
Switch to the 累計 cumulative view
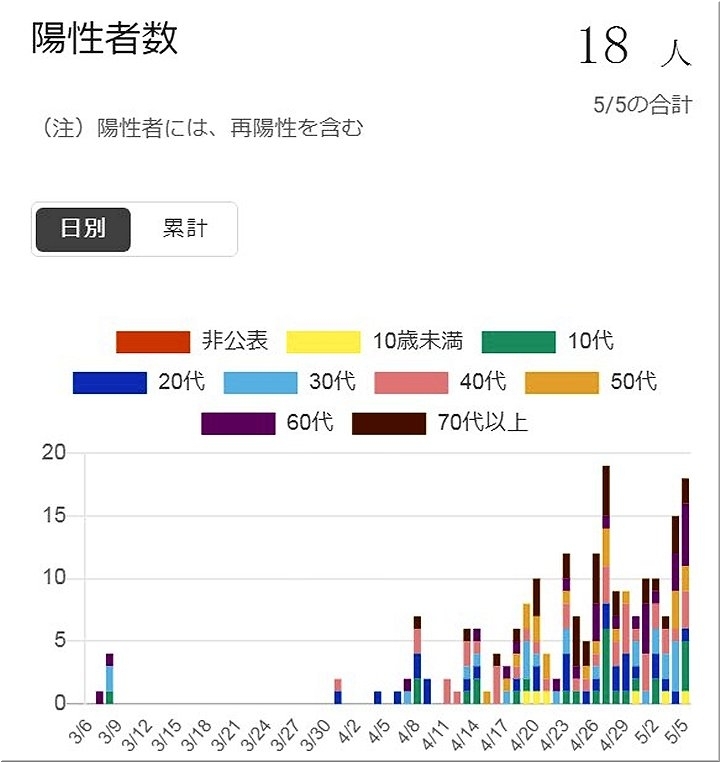[185, 229]
